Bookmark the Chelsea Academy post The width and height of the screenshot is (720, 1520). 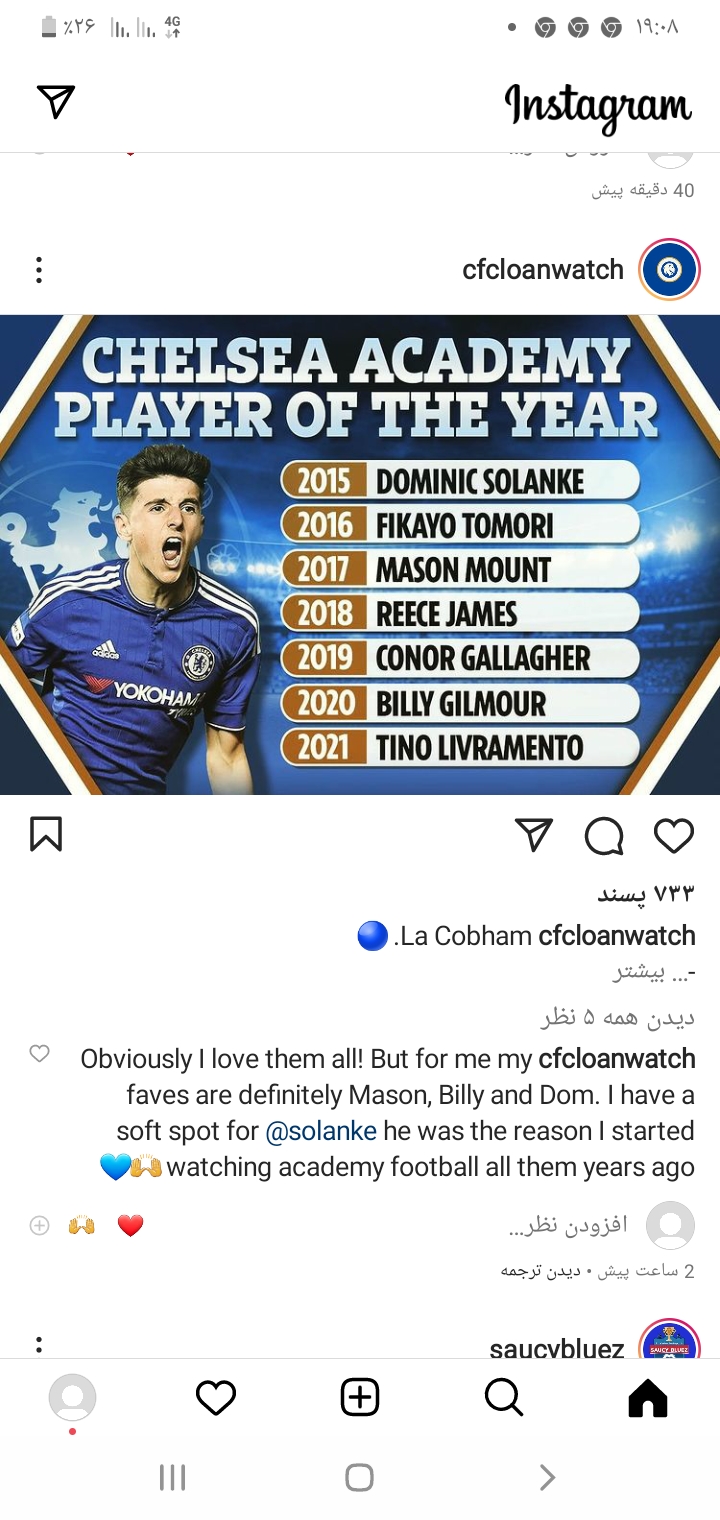[46, 834]
